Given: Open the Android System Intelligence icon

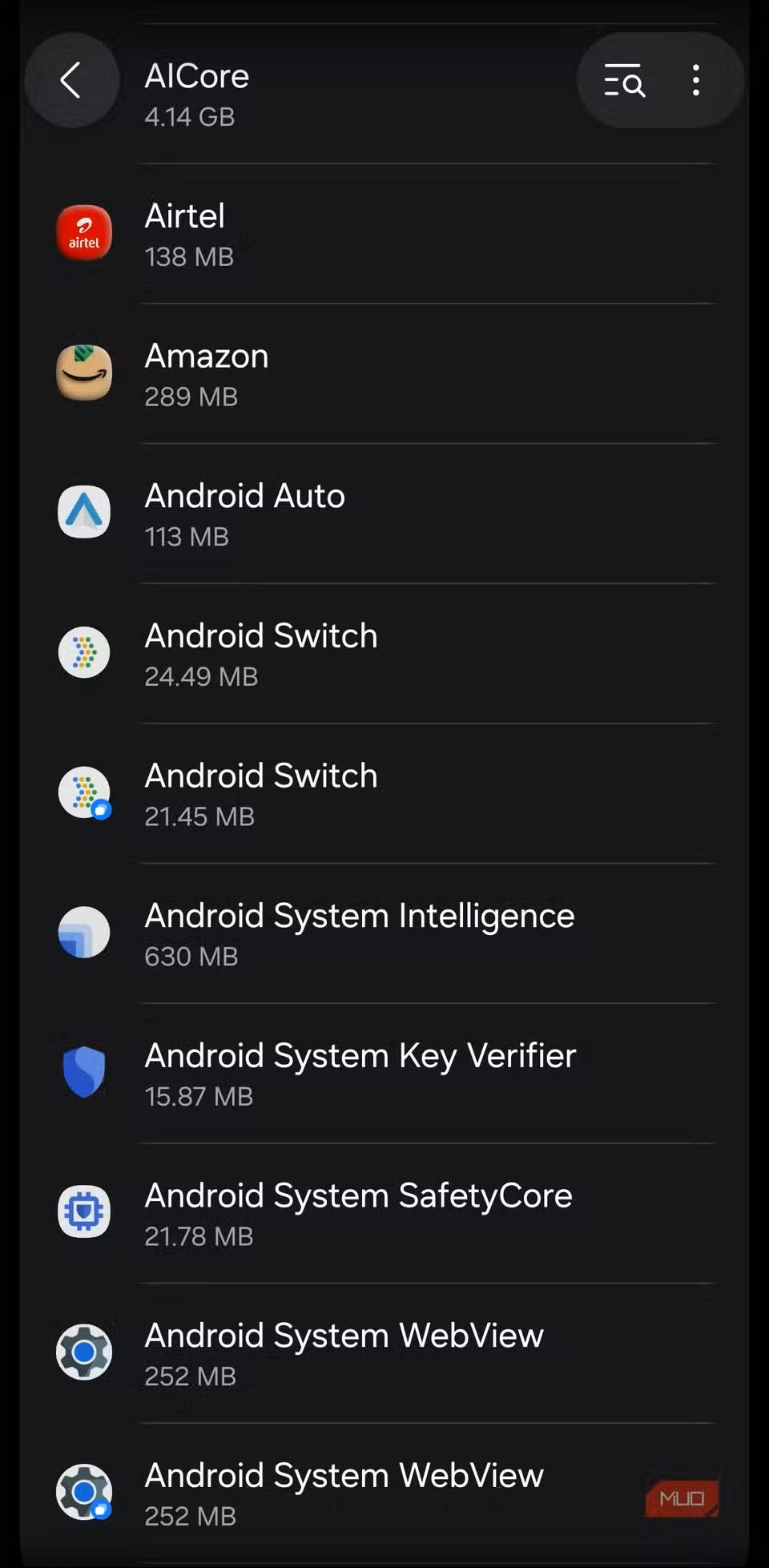Looking at the screenshot, I should tap(83, 932).
